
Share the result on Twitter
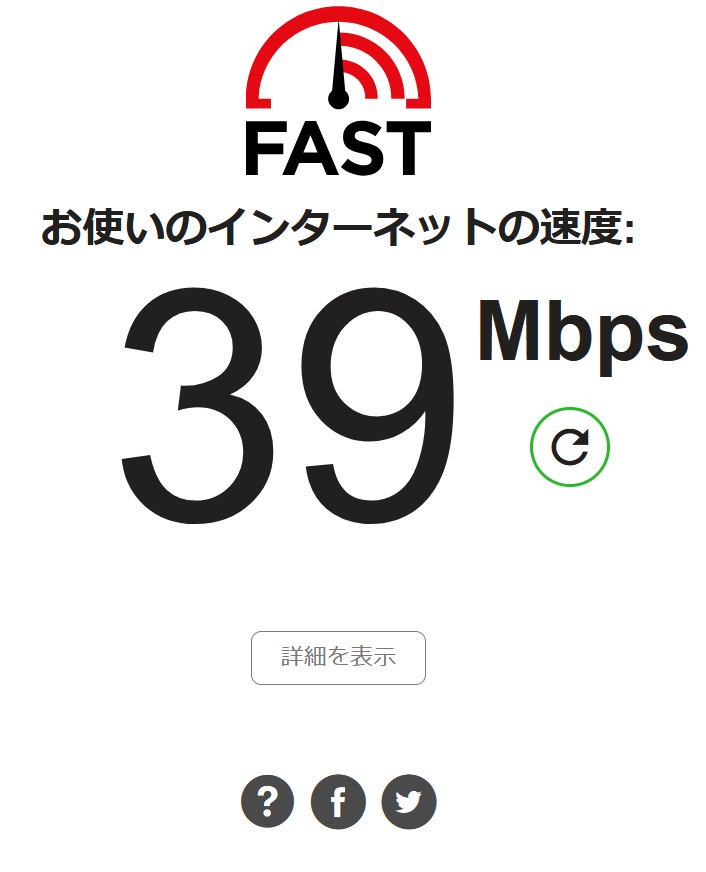(408, 801)
